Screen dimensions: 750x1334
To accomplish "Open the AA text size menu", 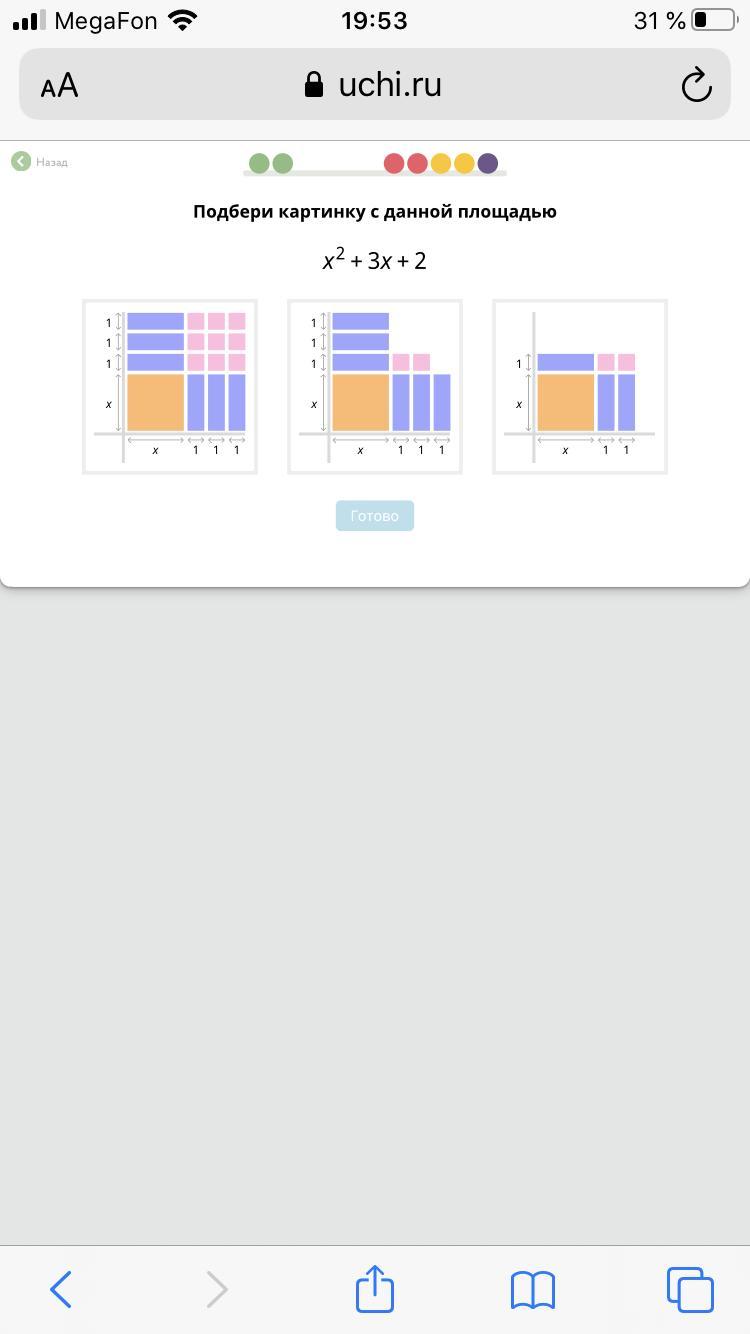I will pos(60,86).
